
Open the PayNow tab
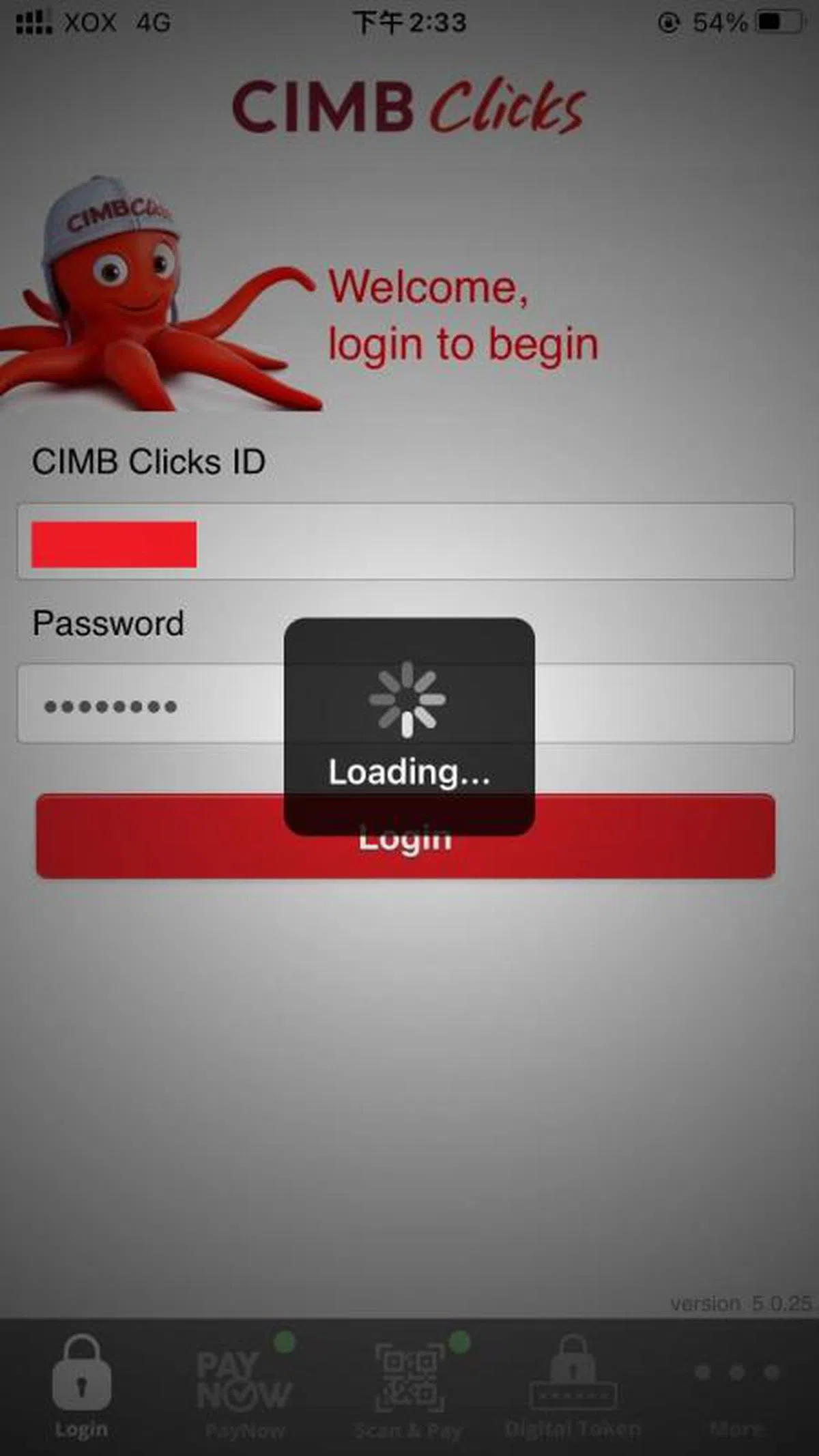[244, 1386]
